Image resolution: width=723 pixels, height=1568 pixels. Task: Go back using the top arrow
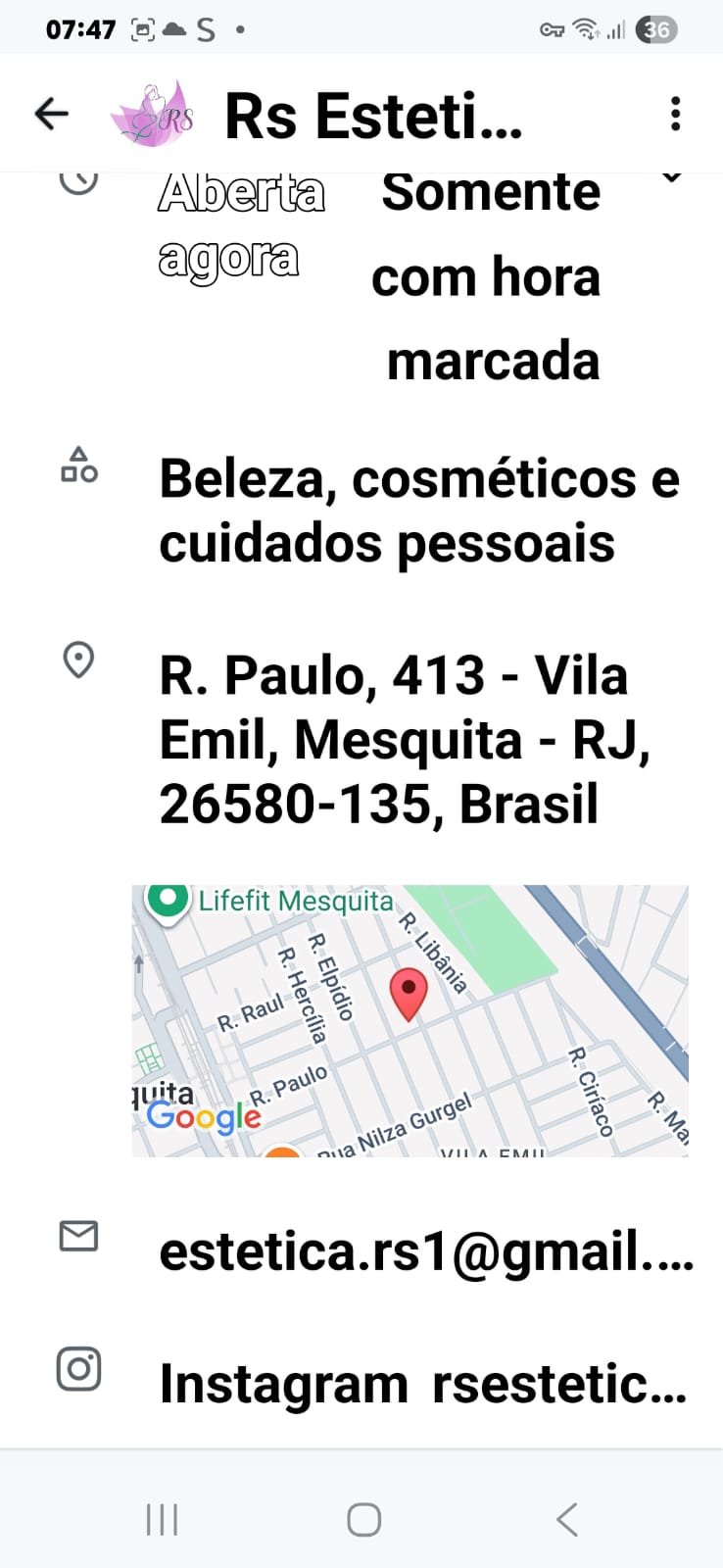click(52, 115)
